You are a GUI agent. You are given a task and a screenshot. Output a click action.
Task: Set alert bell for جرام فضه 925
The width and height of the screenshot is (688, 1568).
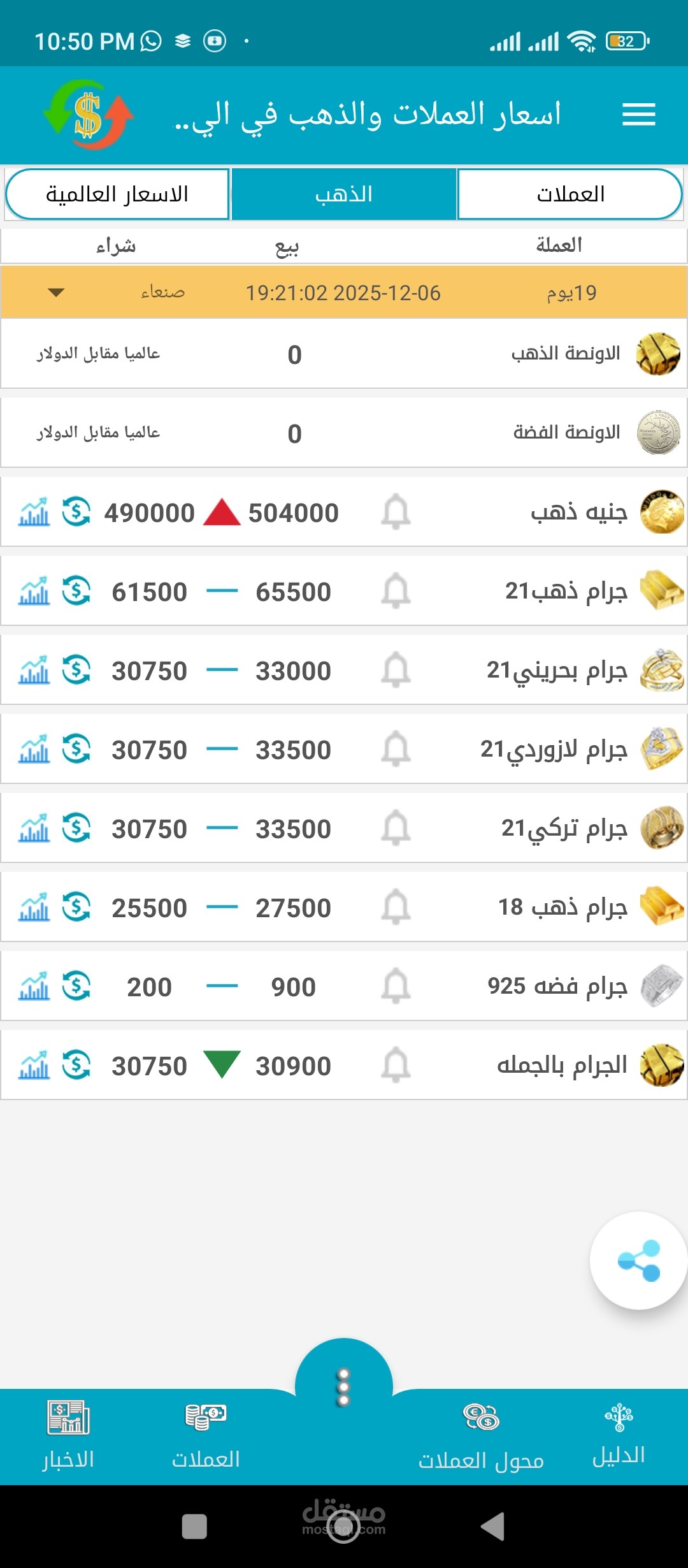pos(395,986)
